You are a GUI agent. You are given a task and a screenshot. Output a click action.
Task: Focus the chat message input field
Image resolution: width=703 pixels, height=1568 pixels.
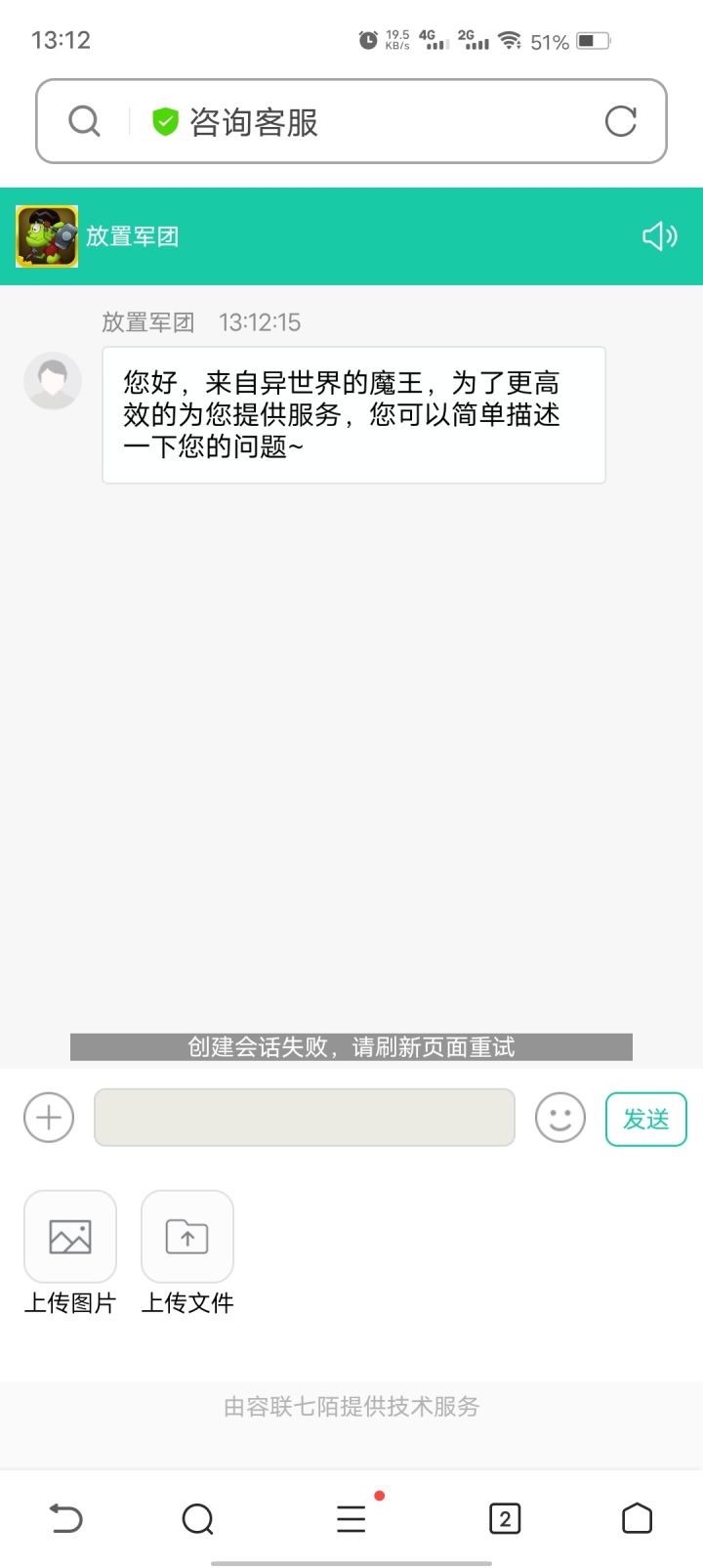304,1118
